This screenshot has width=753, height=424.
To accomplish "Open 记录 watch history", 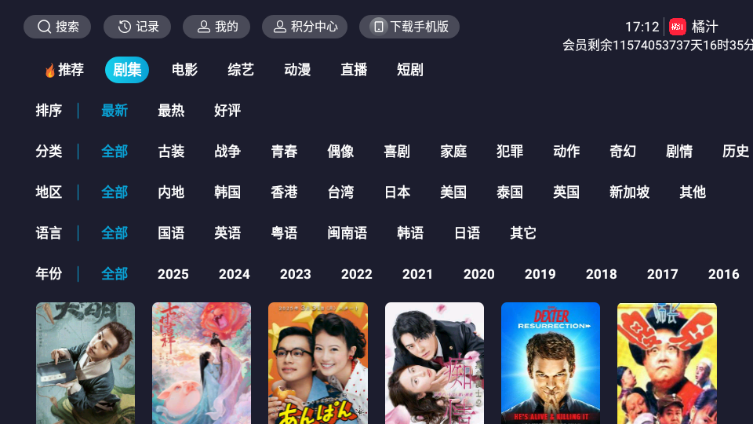I will click(x=137, y=27).
